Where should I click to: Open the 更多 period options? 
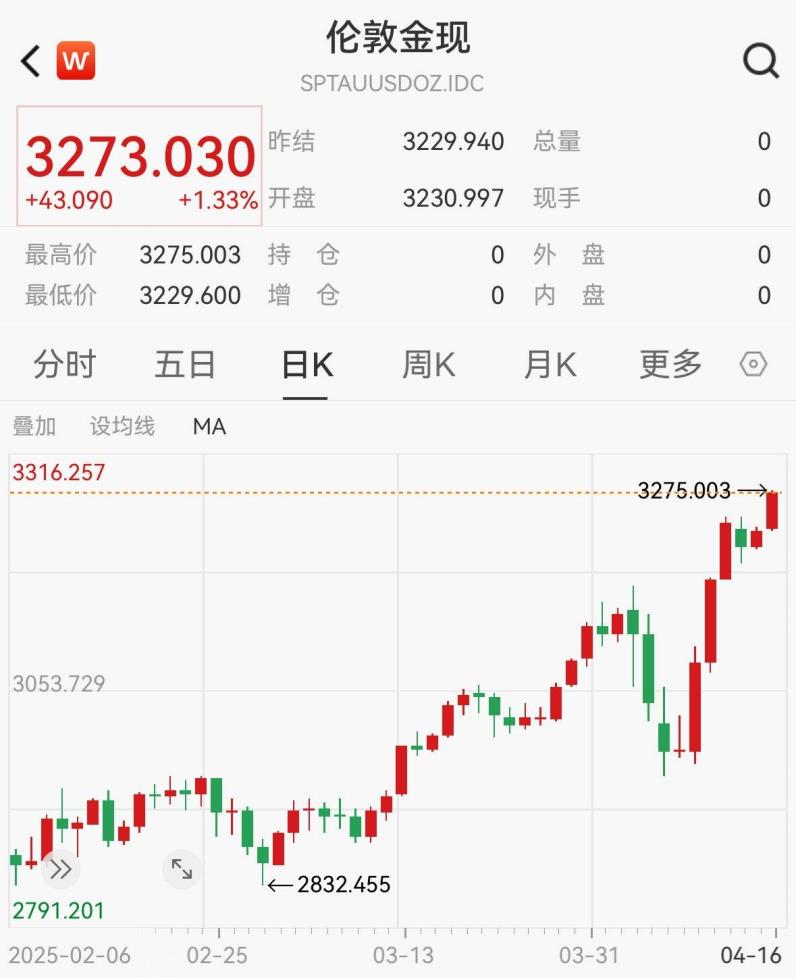coord(671,364)
